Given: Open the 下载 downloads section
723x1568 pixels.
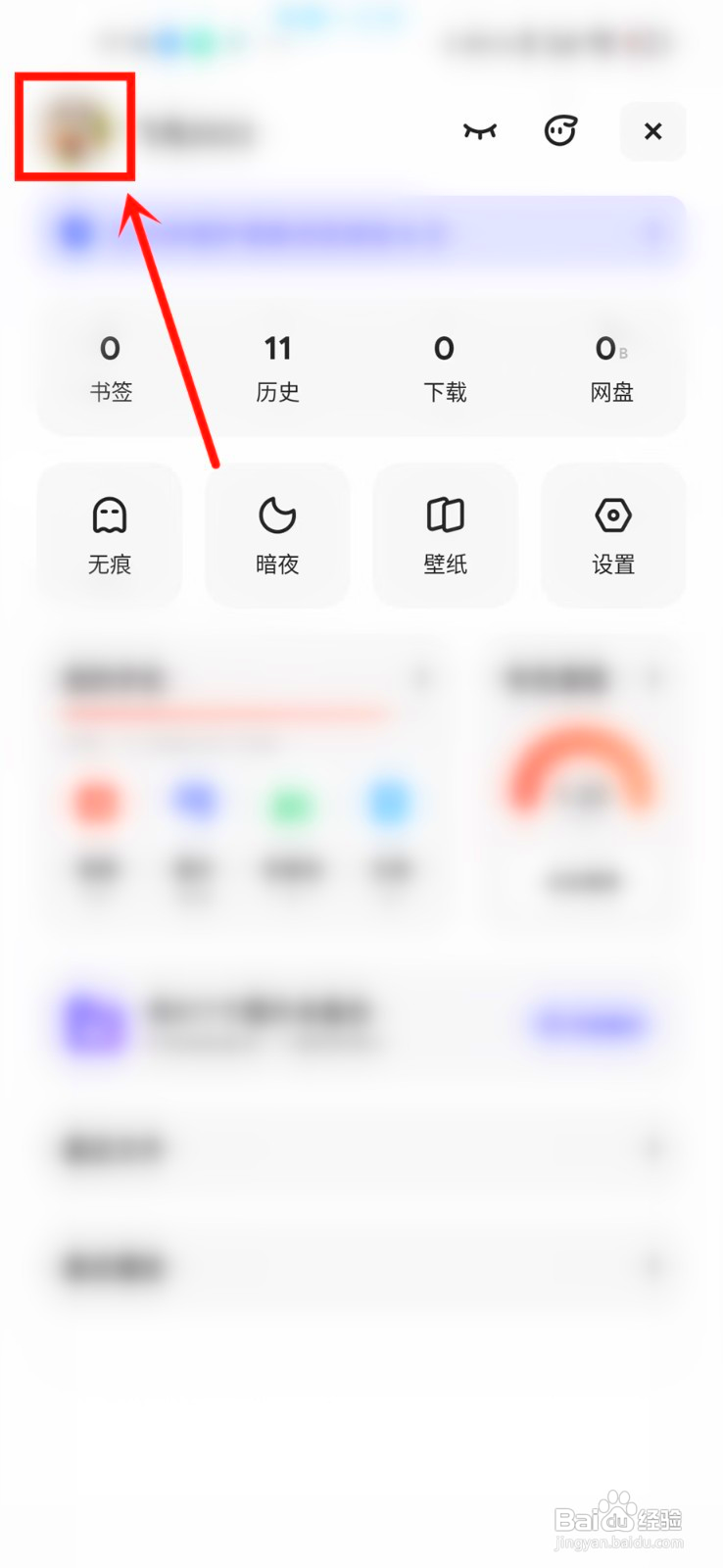Looking at the screenshot, I should point(445,367).
